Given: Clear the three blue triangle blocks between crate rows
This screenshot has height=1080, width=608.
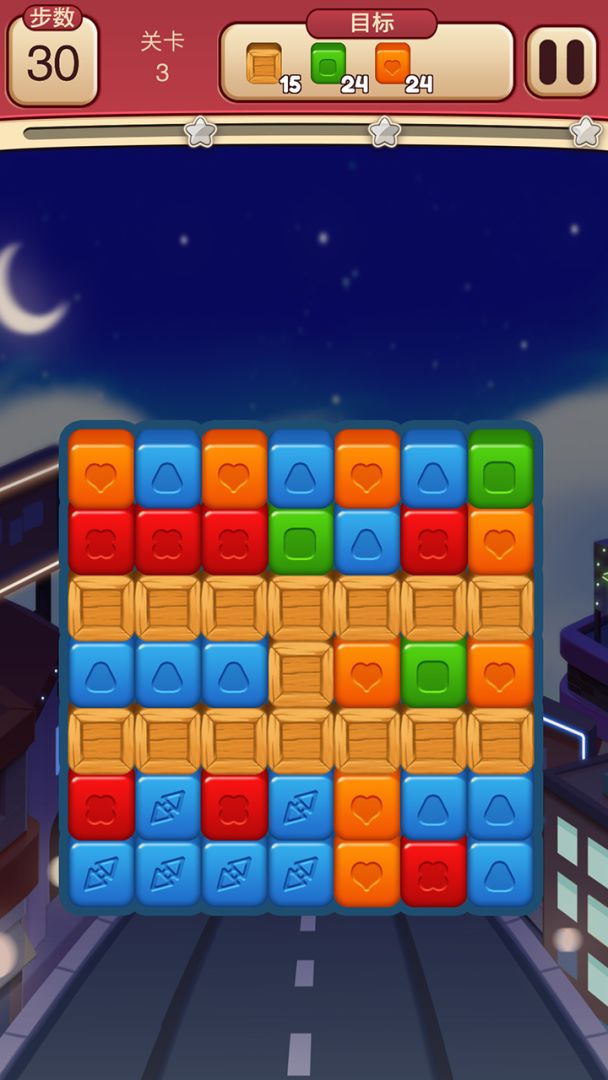Looking at the screenshot, I should pyautogui.click(x=168, y=674).
